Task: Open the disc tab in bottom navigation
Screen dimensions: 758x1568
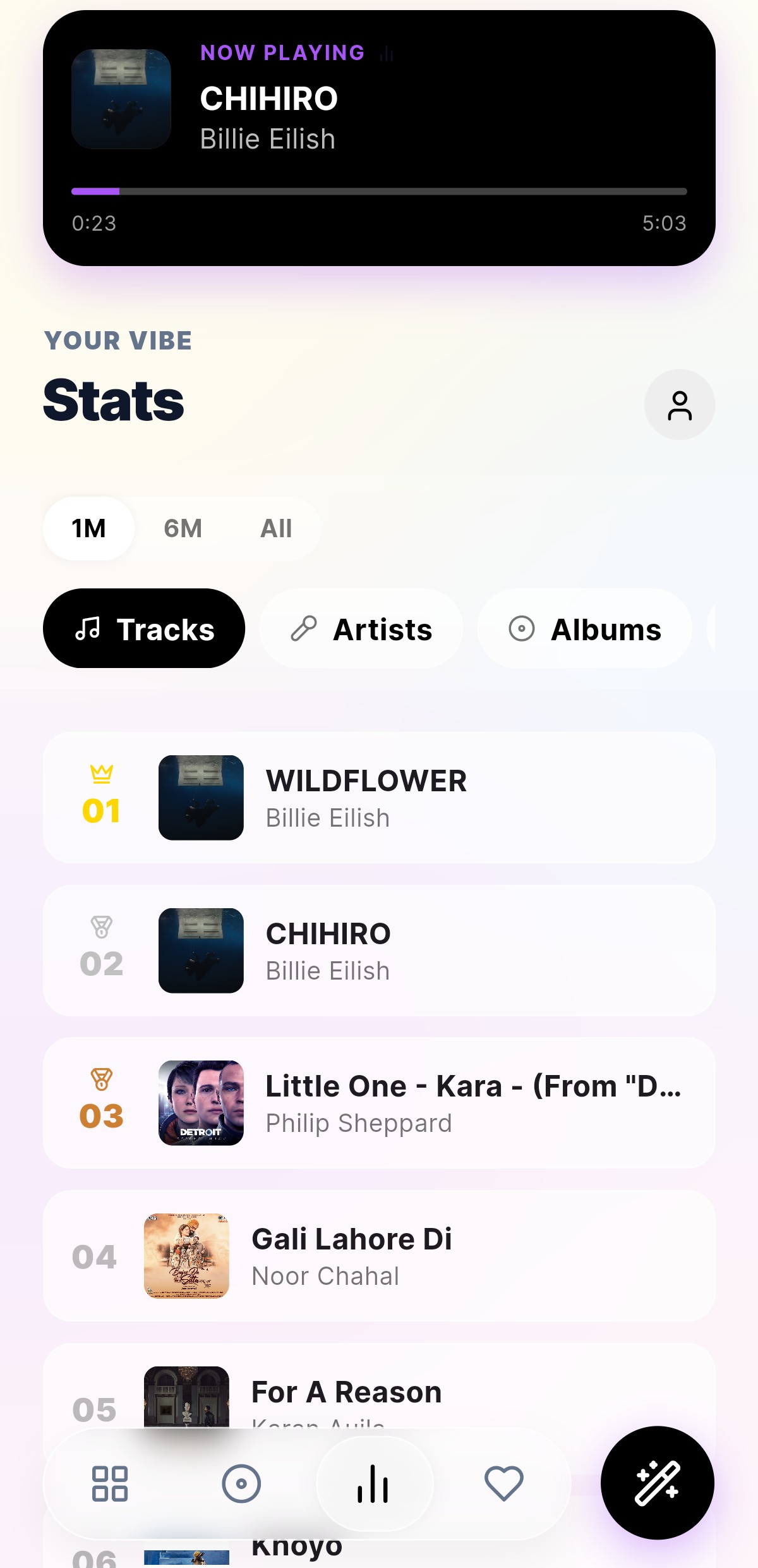Action: click(x=241, y=1483)
